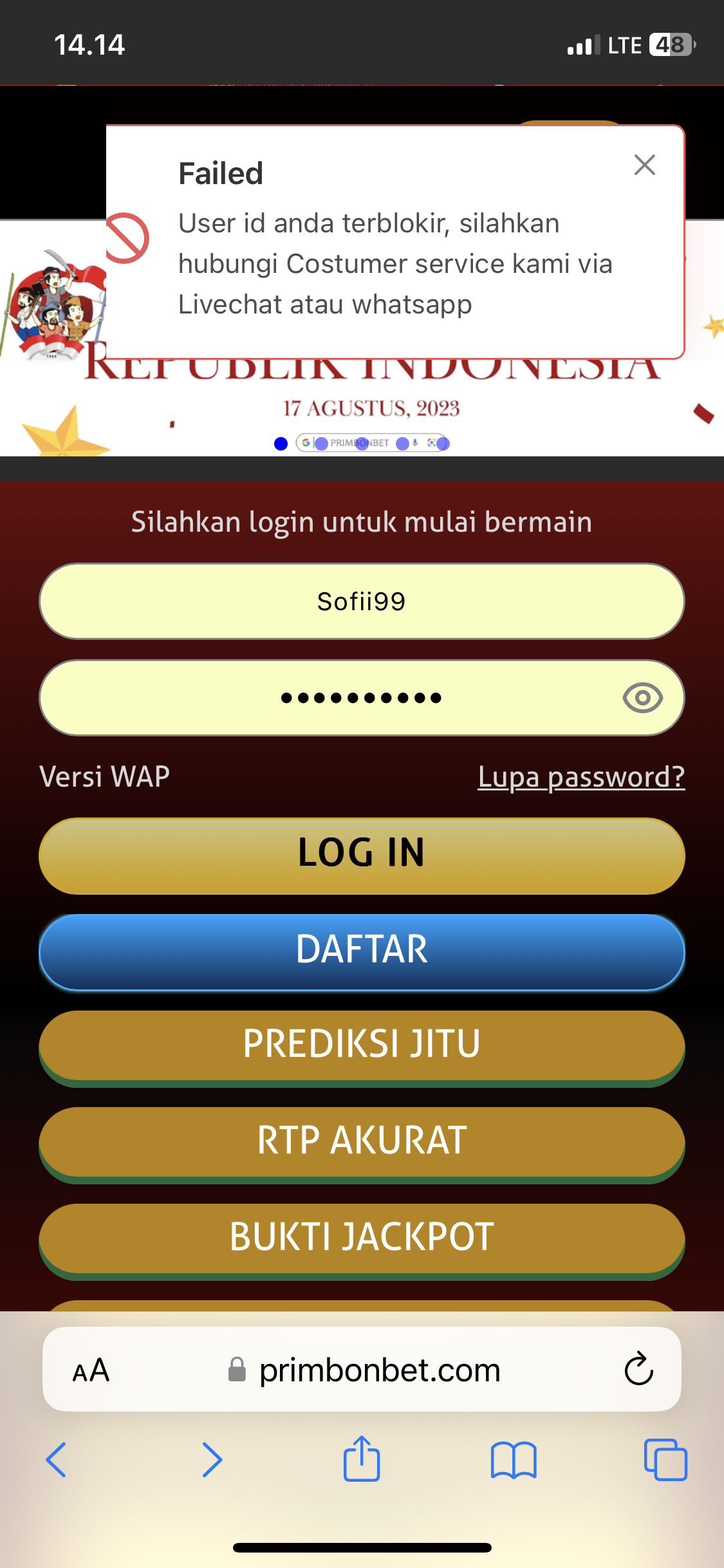Open PREDIKSI JITU
Viewport: 724px width, 1568px height.
coord(361,1045)
